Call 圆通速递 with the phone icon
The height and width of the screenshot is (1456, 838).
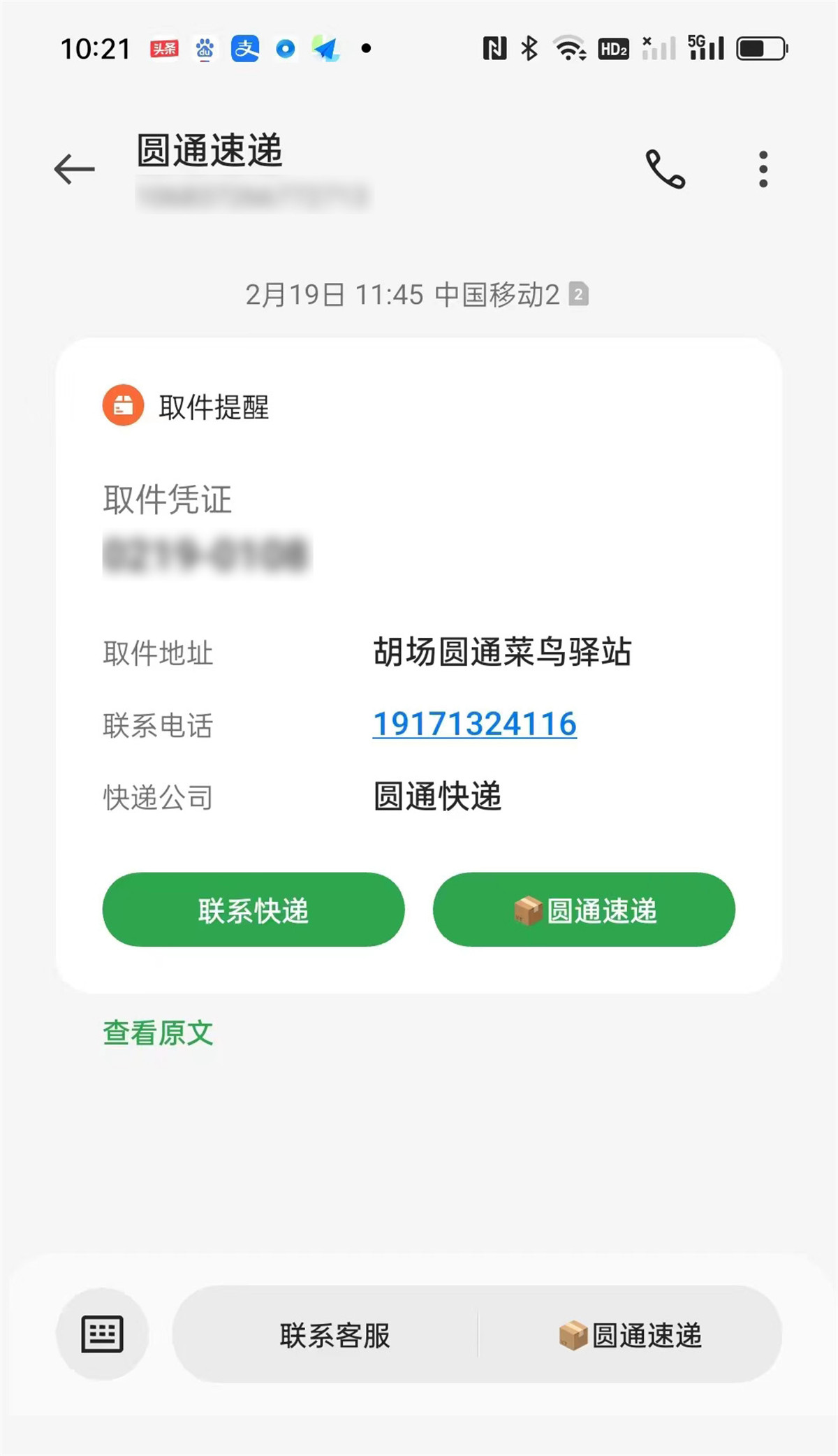[666, 169]
